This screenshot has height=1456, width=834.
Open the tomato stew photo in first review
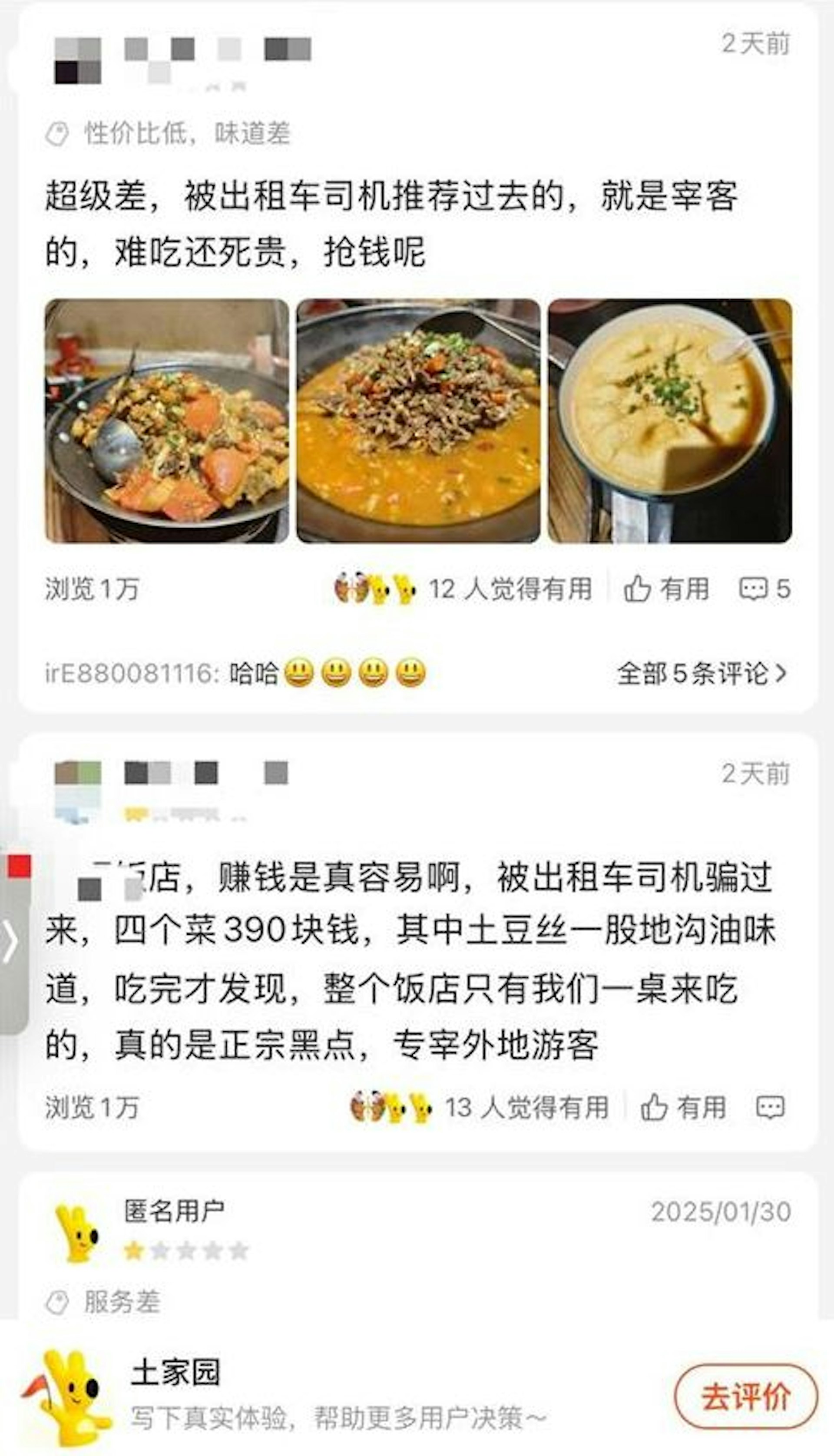(167, 420)
